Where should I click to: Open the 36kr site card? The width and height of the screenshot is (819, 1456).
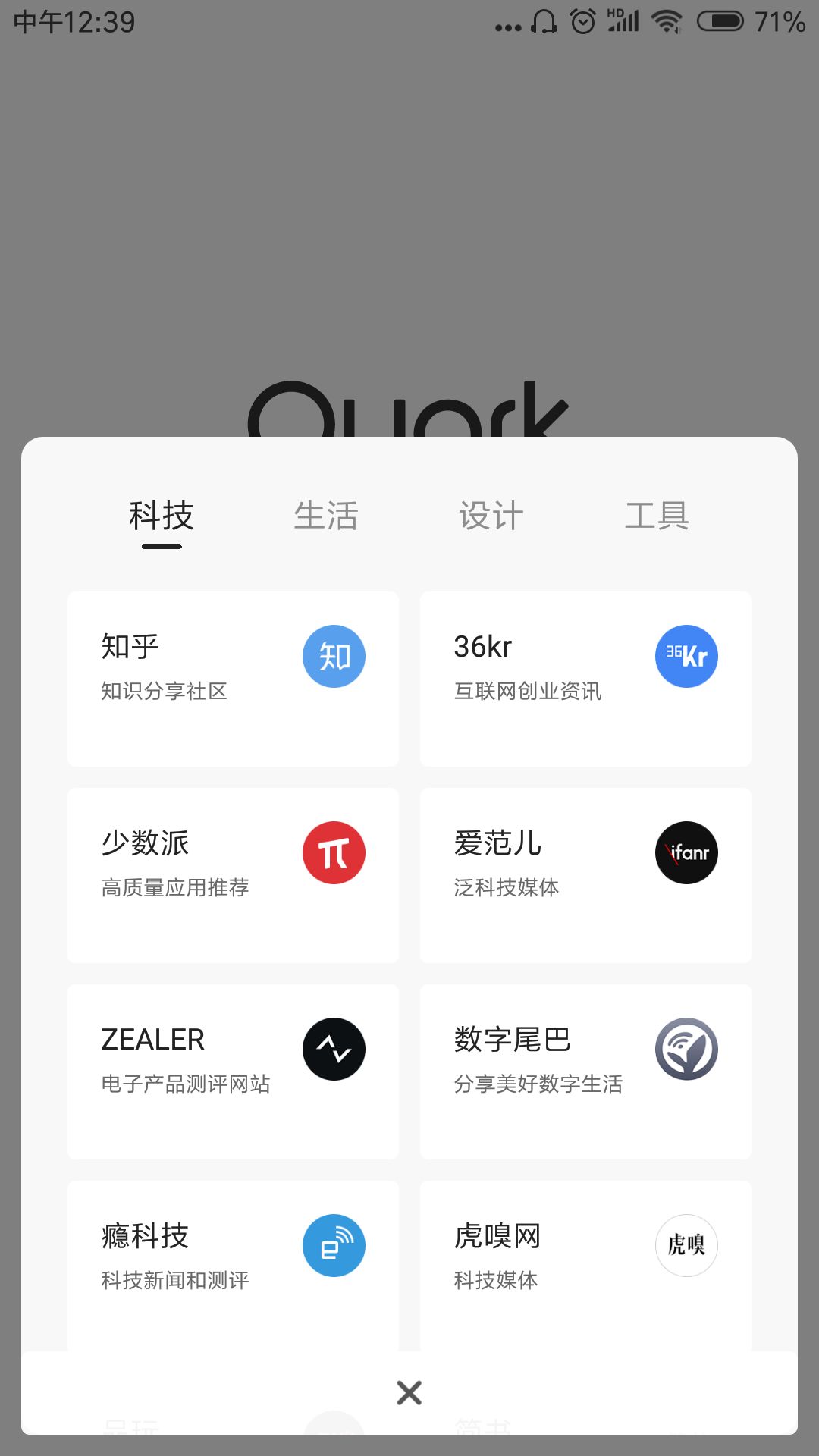[x=585, y=679]
